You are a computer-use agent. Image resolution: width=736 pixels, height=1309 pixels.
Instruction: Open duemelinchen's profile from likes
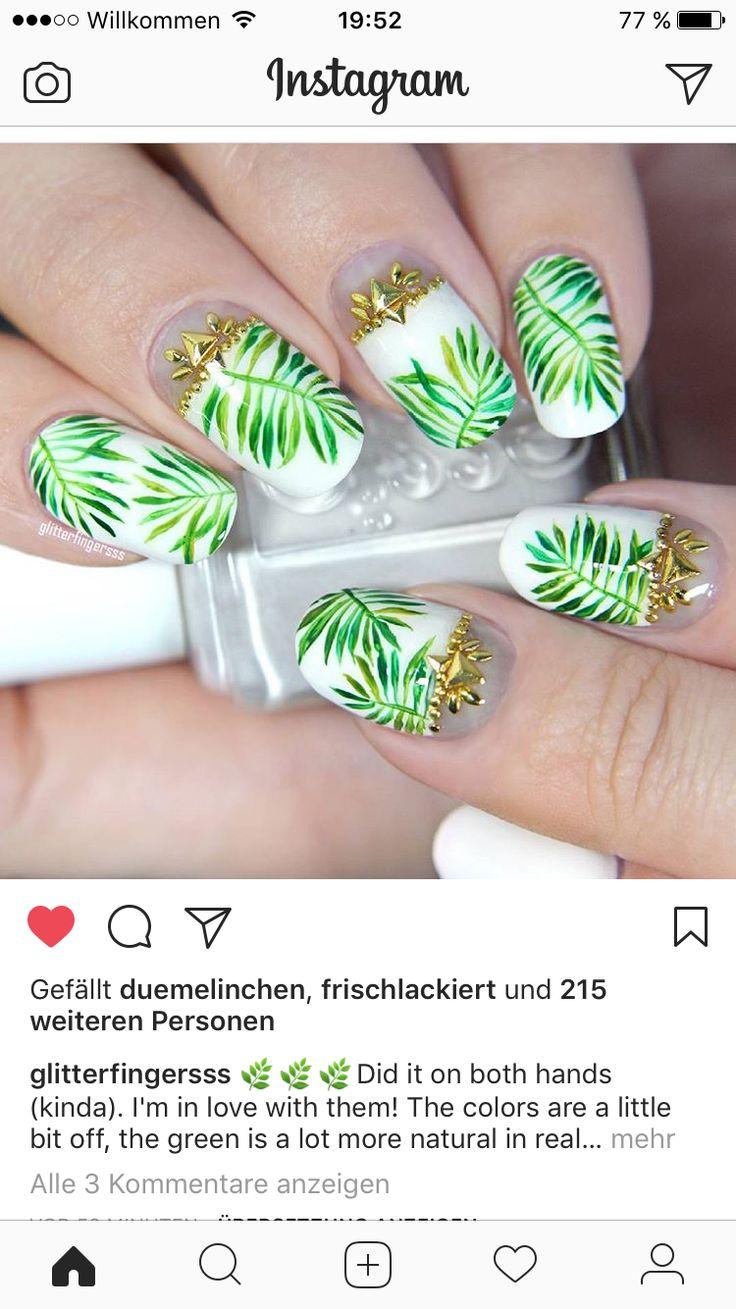212,990
